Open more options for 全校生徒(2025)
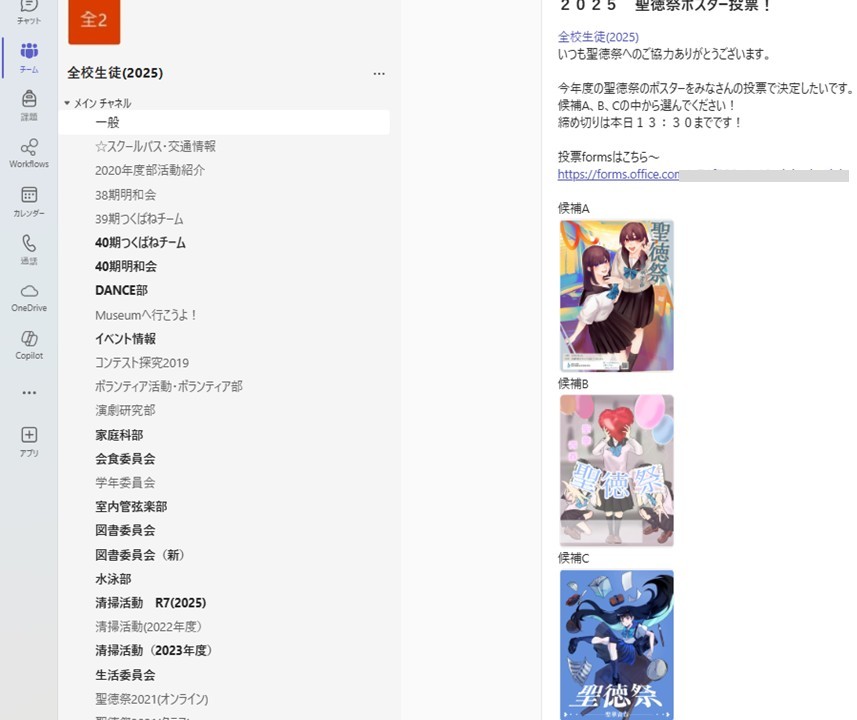857x720 pixels. coord(378,73)
